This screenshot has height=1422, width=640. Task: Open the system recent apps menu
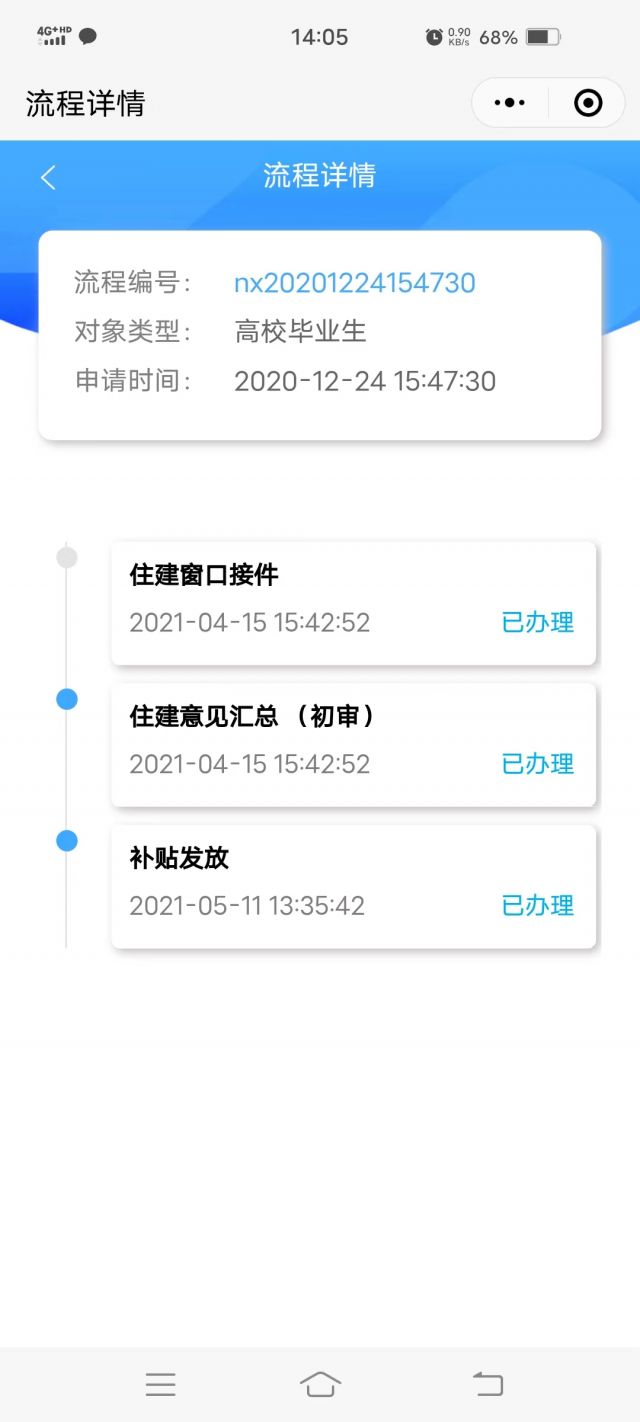[160, 1384]
